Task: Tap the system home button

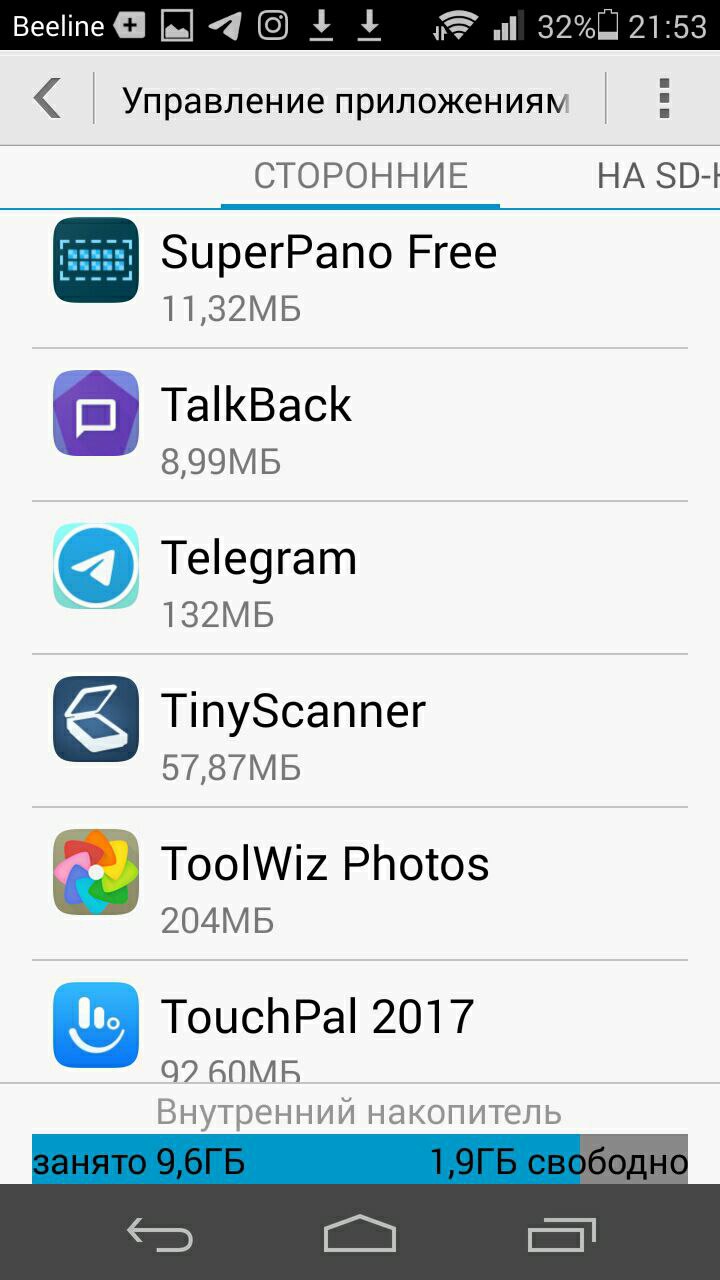Action: point(360,1233)
